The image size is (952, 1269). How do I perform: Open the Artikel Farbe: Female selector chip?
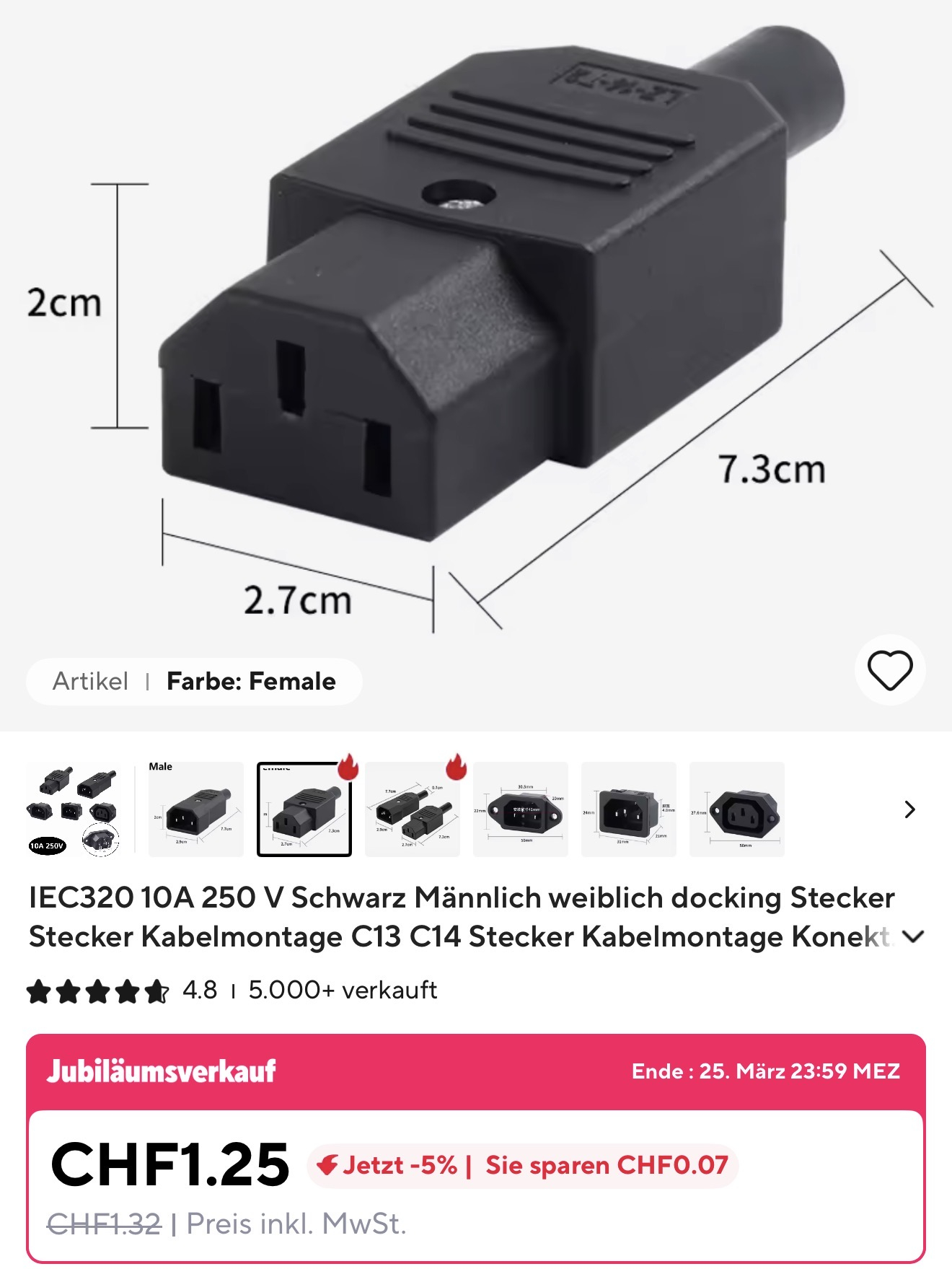(194, 681)
